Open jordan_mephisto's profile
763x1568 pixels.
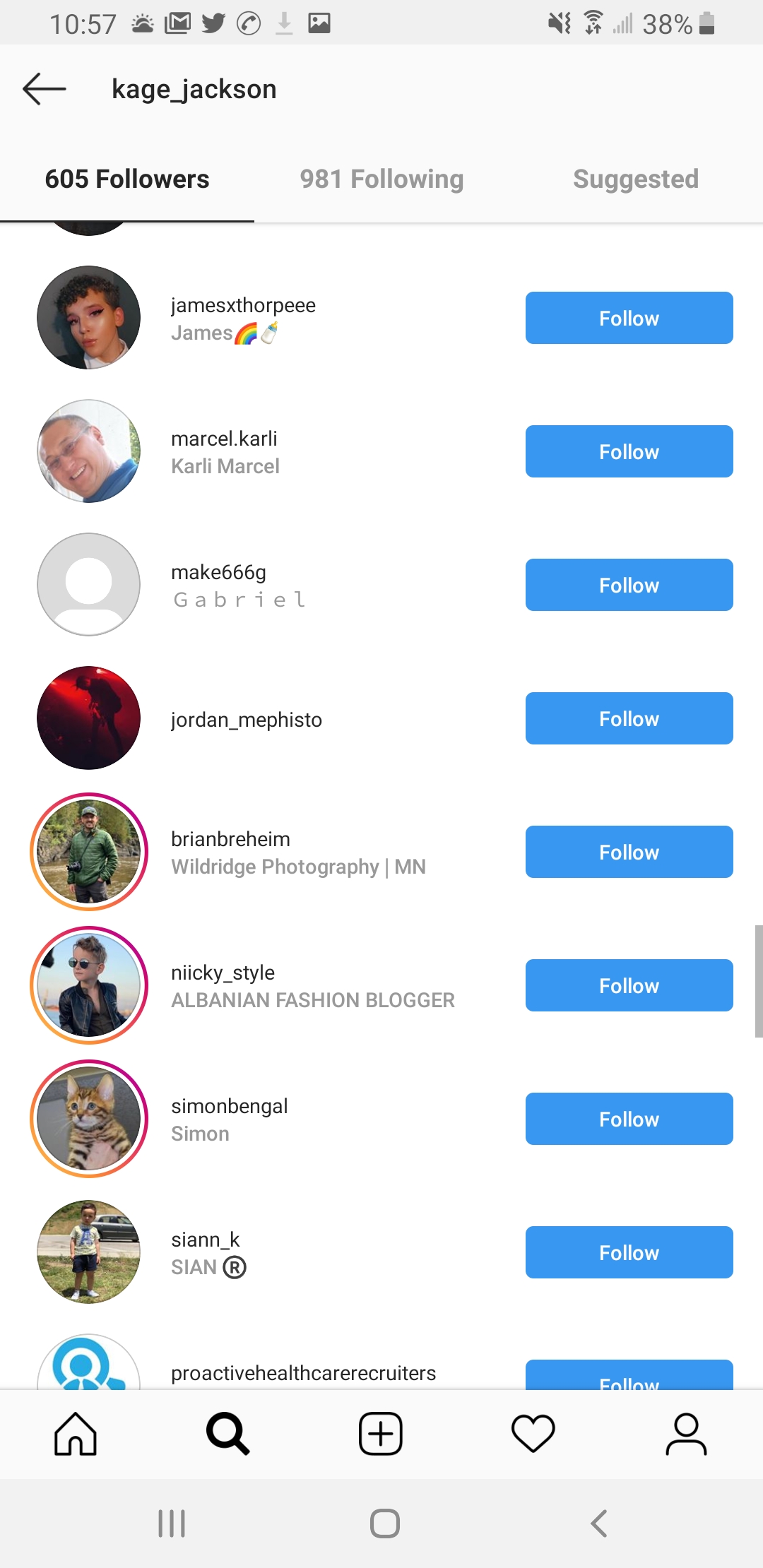(246, 720)
